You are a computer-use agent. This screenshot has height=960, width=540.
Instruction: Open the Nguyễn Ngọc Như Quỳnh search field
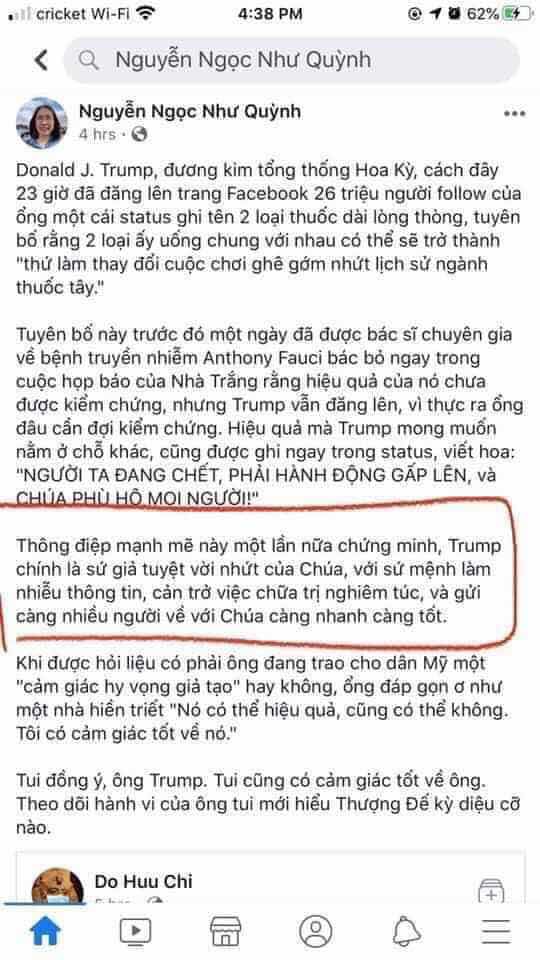click(x=291, y=60)
